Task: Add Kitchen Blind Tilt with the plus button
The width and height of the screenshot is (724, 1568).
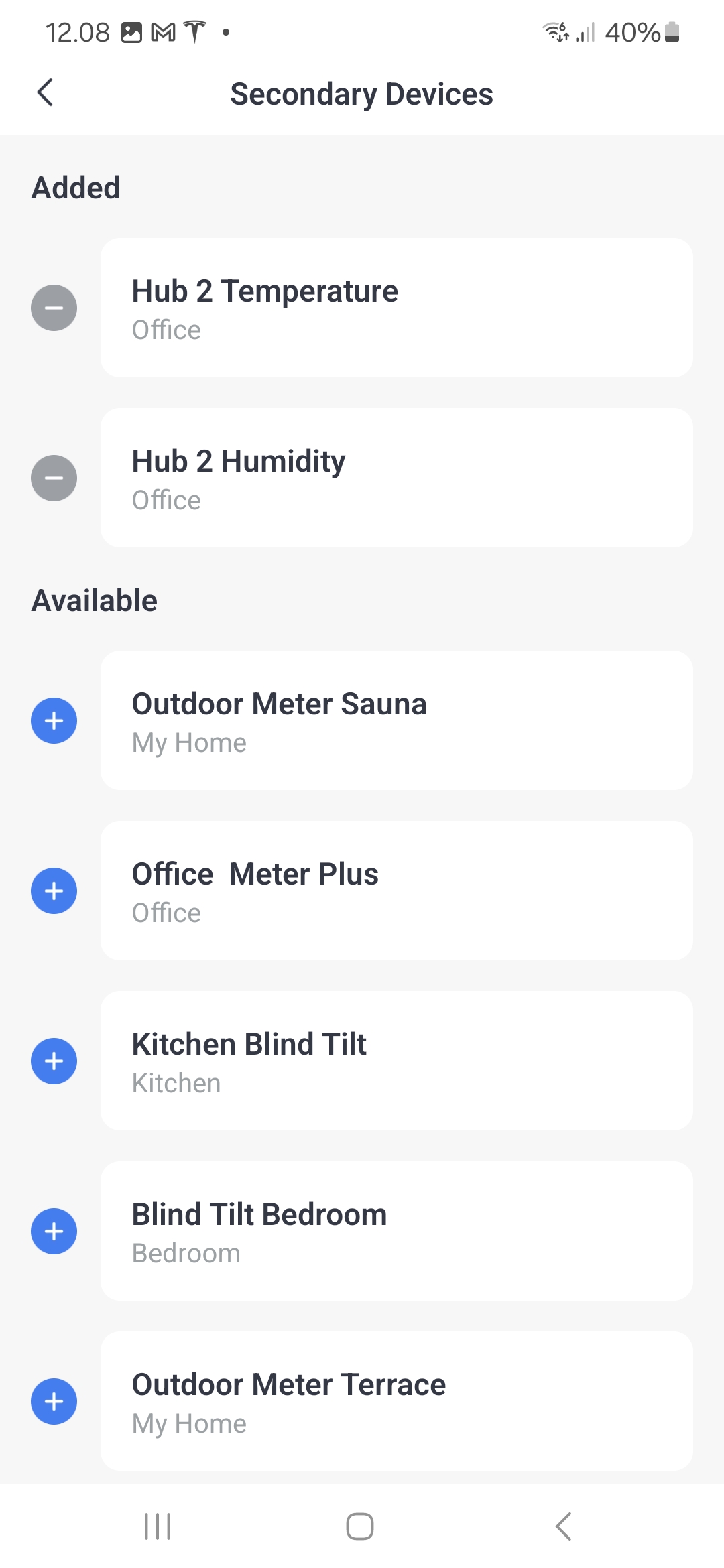Action: (54, 1061)
